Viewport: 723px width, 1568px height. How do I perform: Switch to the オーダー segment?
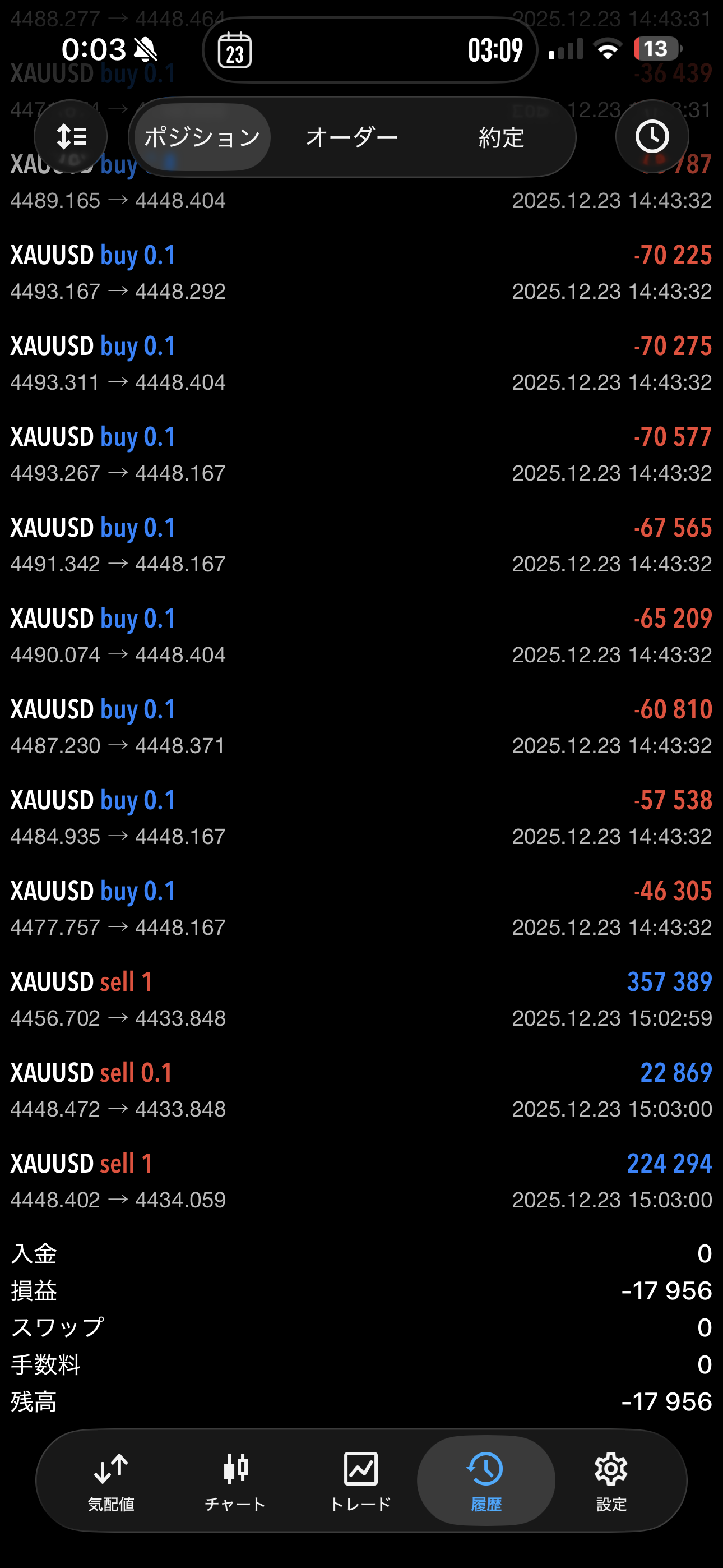[x=352, y=137]
